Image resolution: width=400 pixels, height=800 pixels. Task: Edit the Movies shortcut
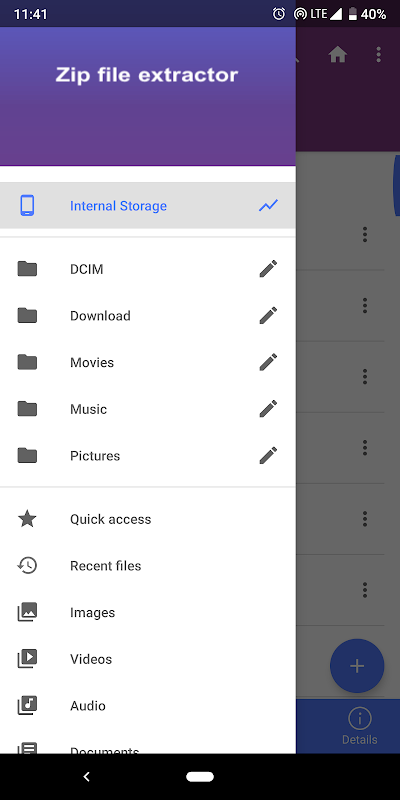tap(268, 362)
